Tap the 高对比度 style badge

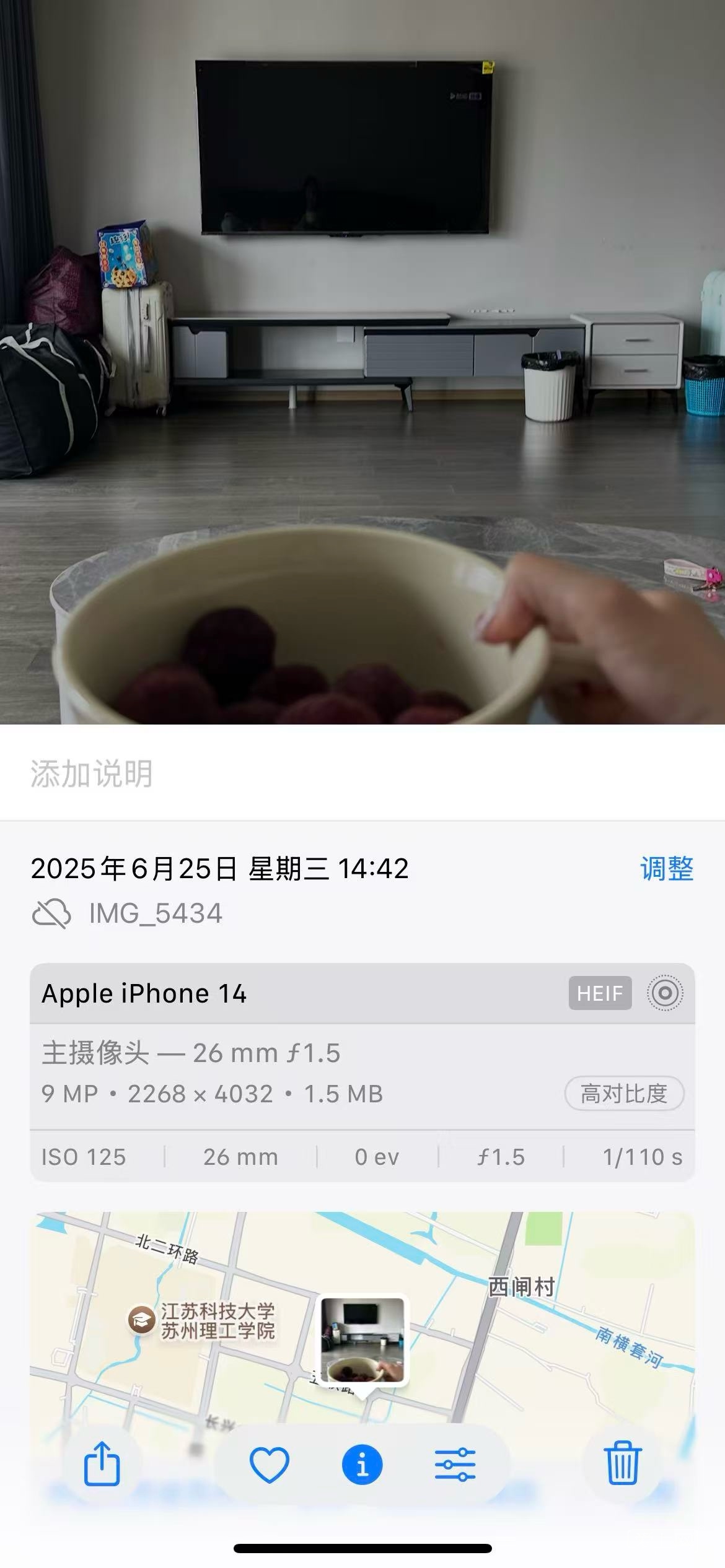pyautogui.click(x=623, y=1094)
